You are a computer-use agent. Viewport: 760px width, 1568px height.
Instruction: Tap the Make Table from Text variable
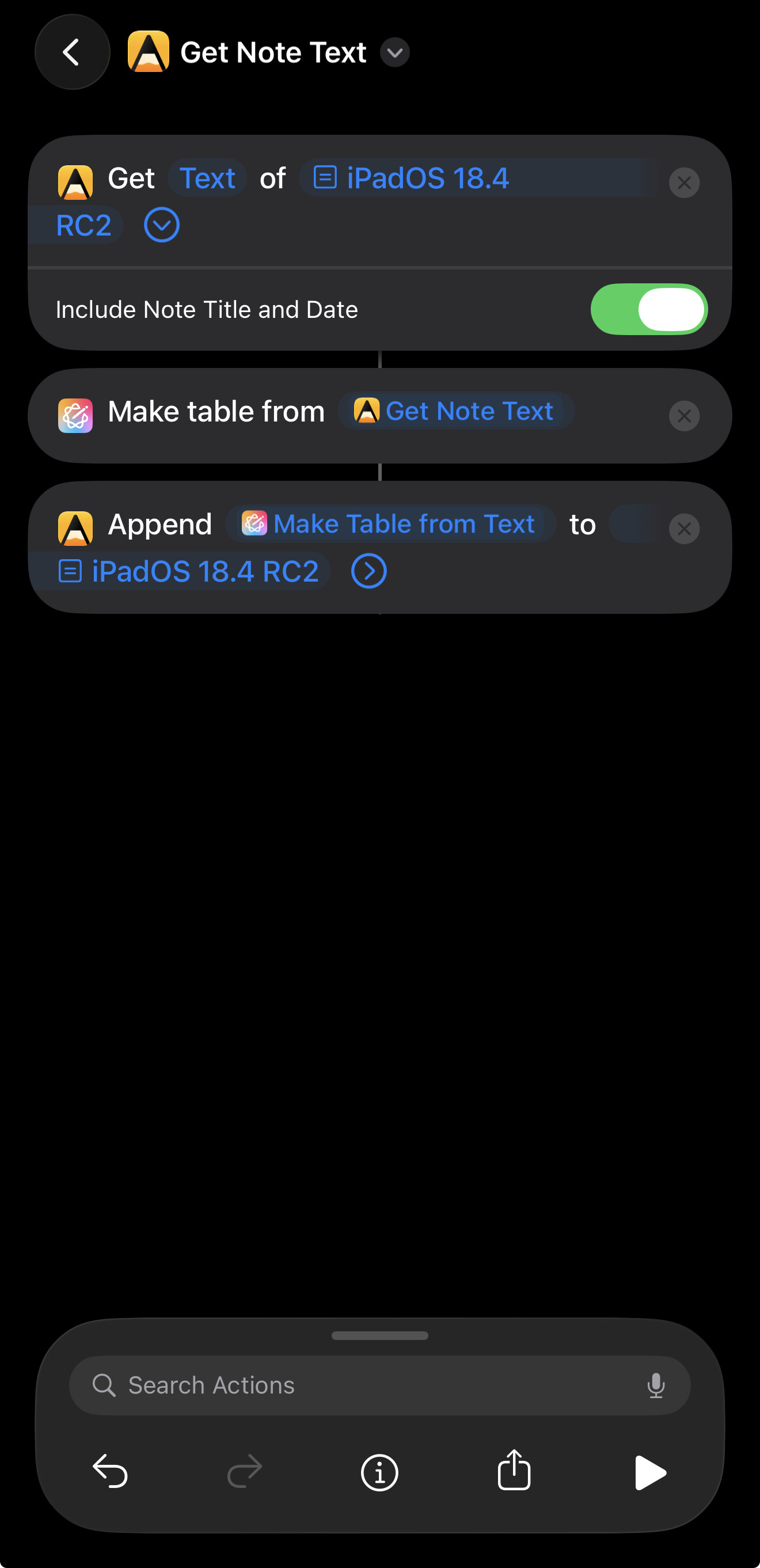(389, 523)
